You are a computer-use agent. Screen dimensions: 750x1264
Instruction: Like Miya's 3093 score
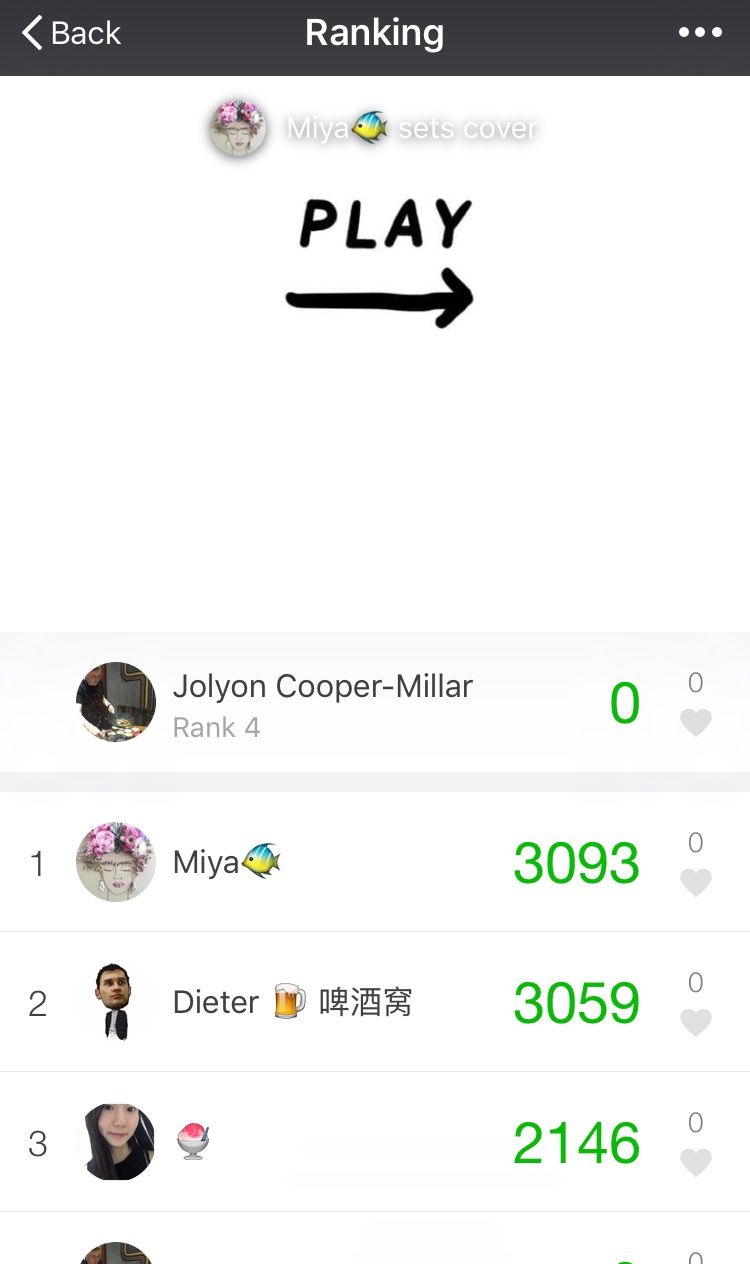(695, 882)
